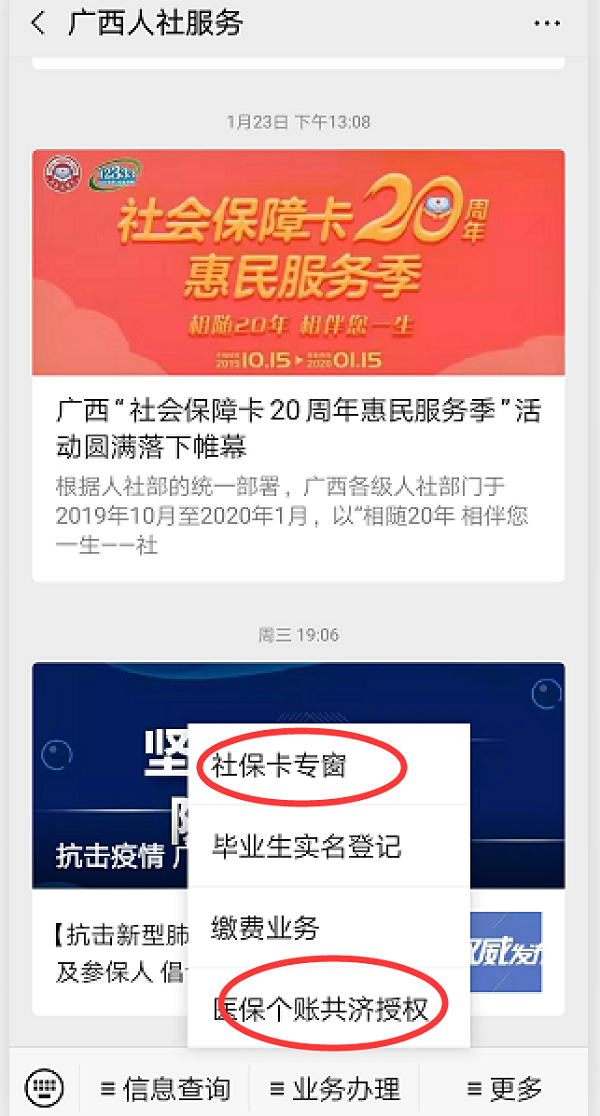The image size is (600, 1116).
Task: Open the 信息查询 menu
Action: [166, 1088]
